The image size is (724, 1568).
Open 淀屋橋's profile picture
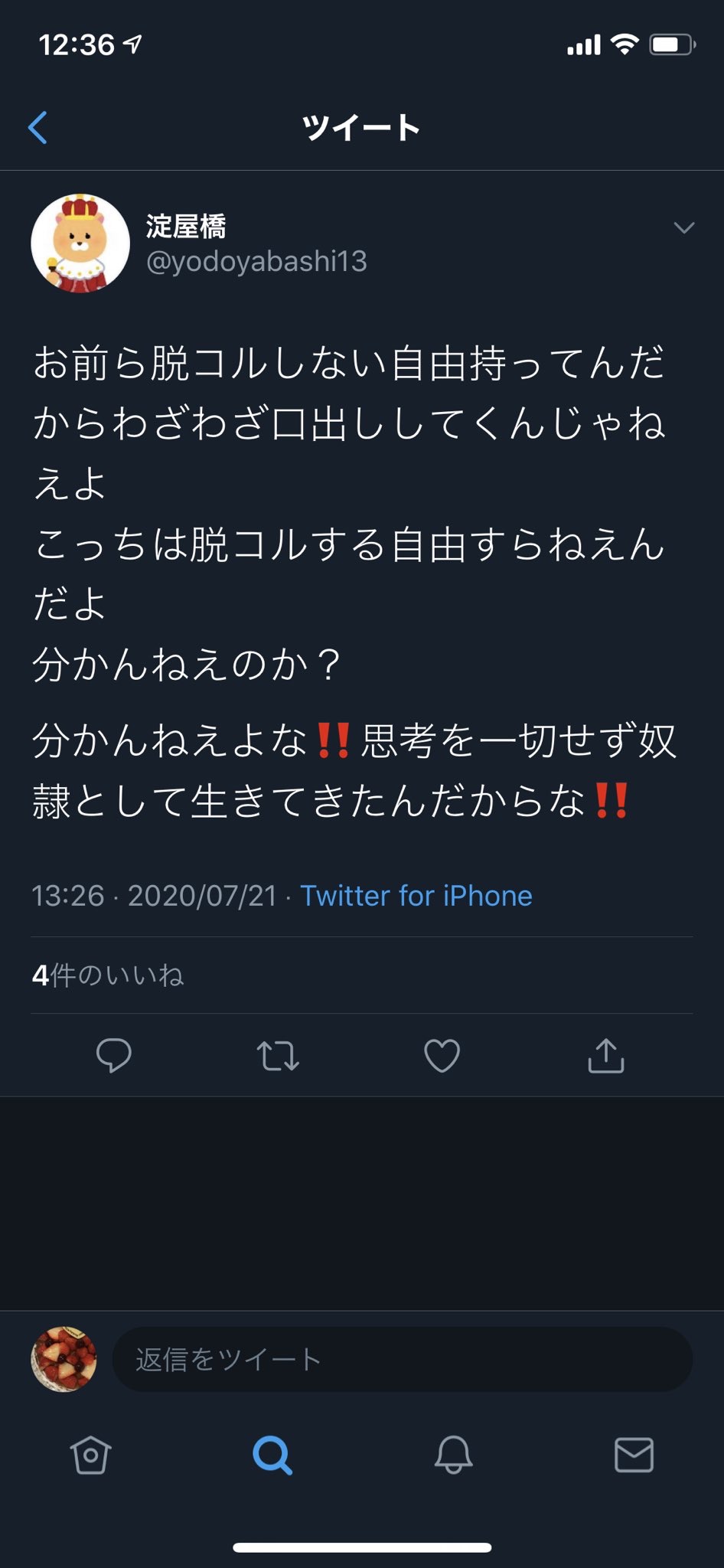pos(80,243)
